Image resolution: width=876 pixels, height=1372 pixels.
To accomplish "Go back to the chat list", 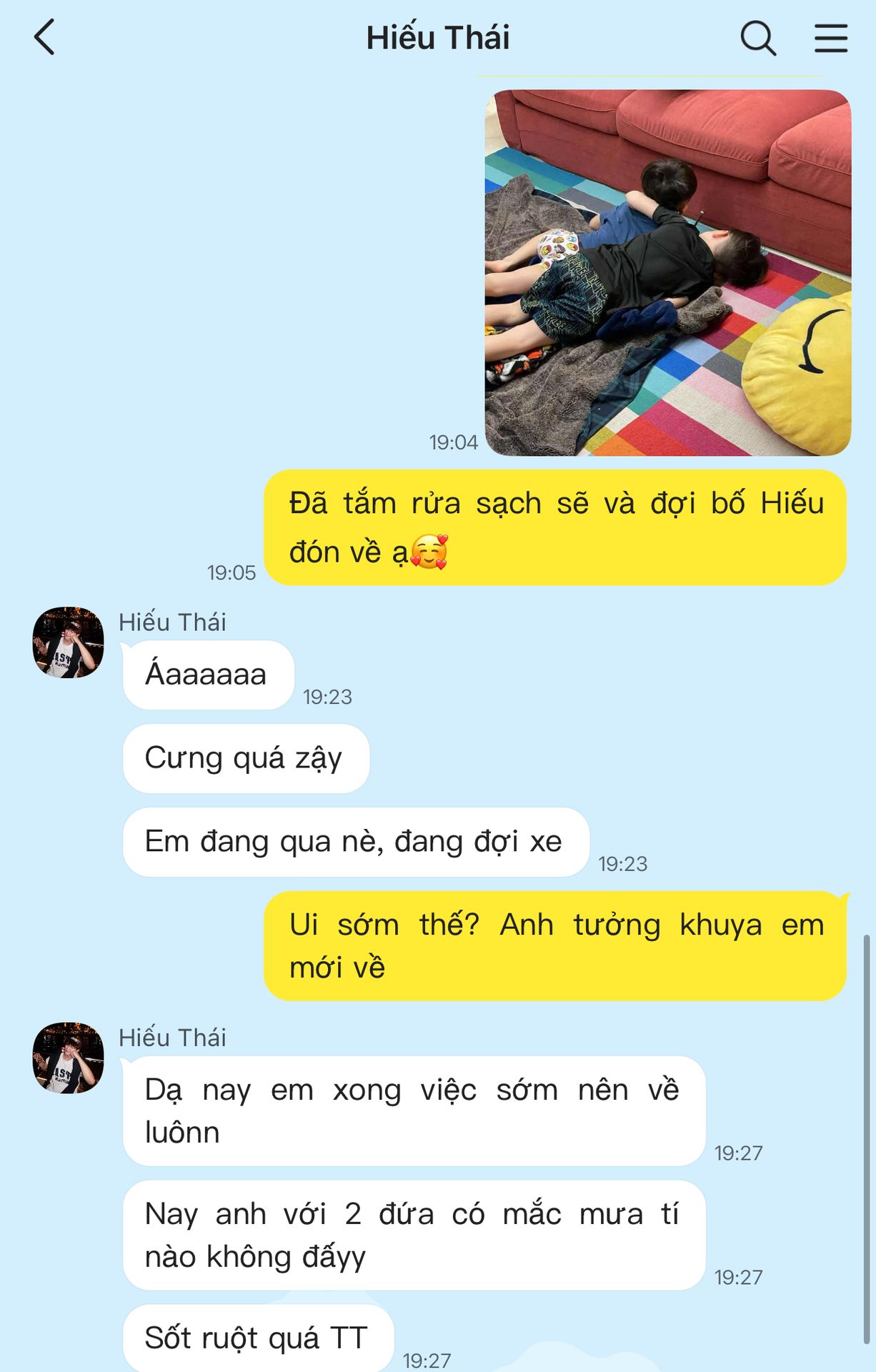I will pyautogui.click(x=44, y=38).
